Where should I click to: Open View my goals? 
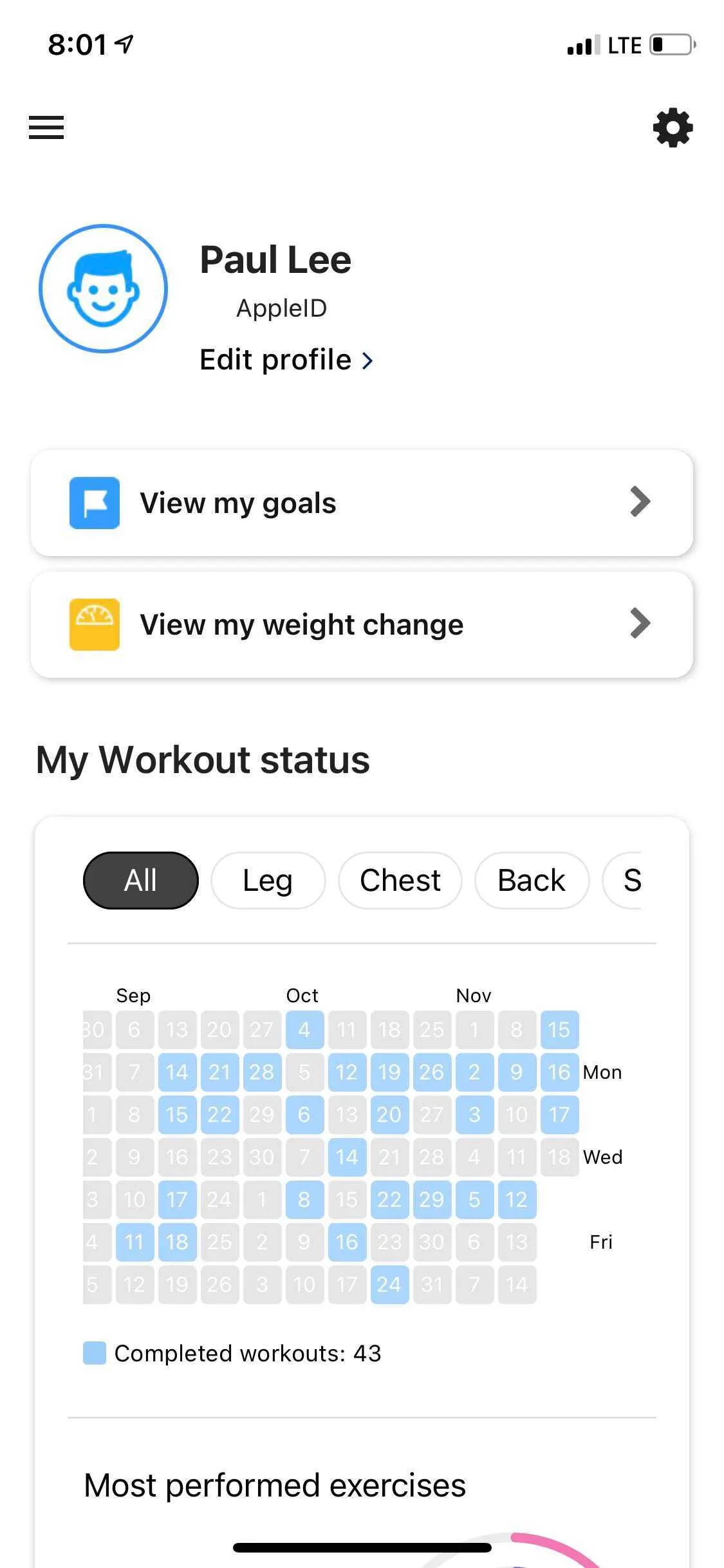tap(362, 503)
